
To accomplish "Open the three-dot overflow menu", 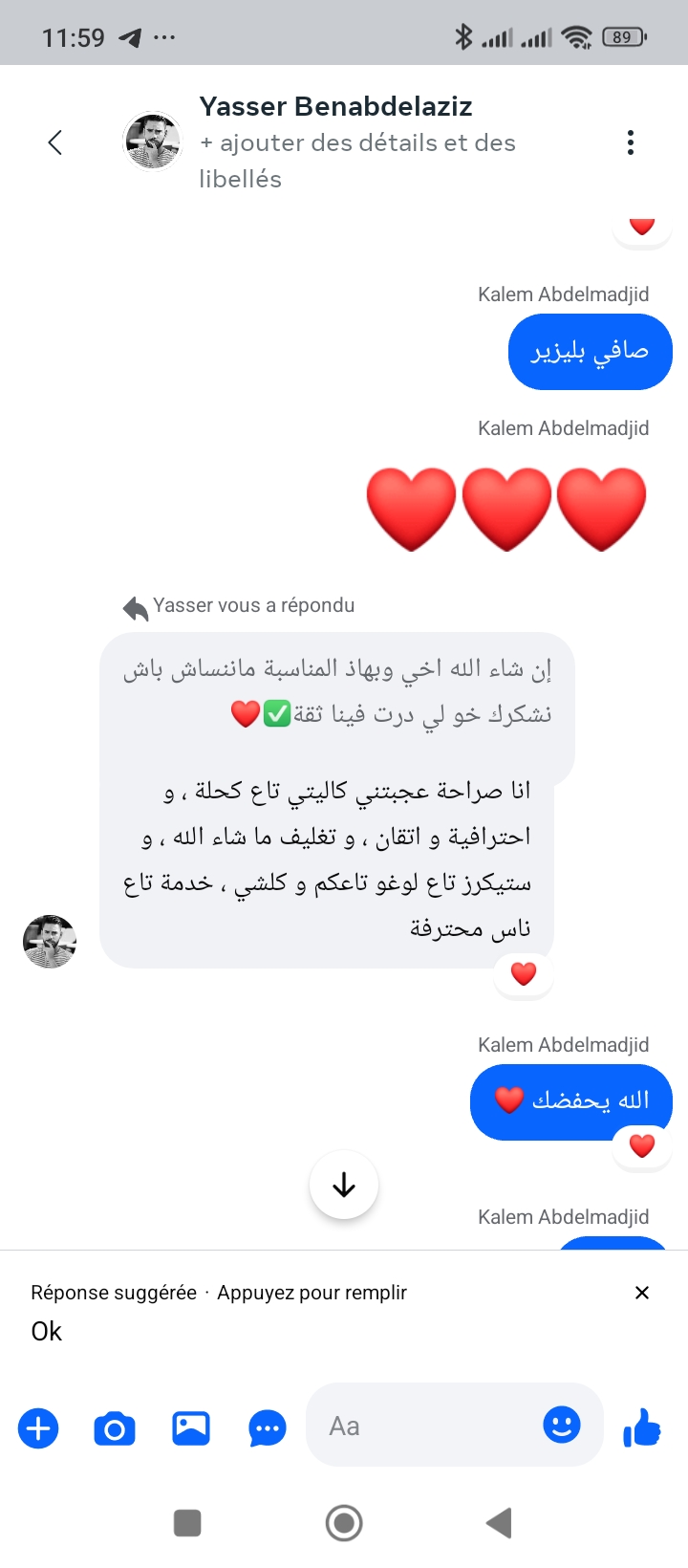I will tap(630, 142).
